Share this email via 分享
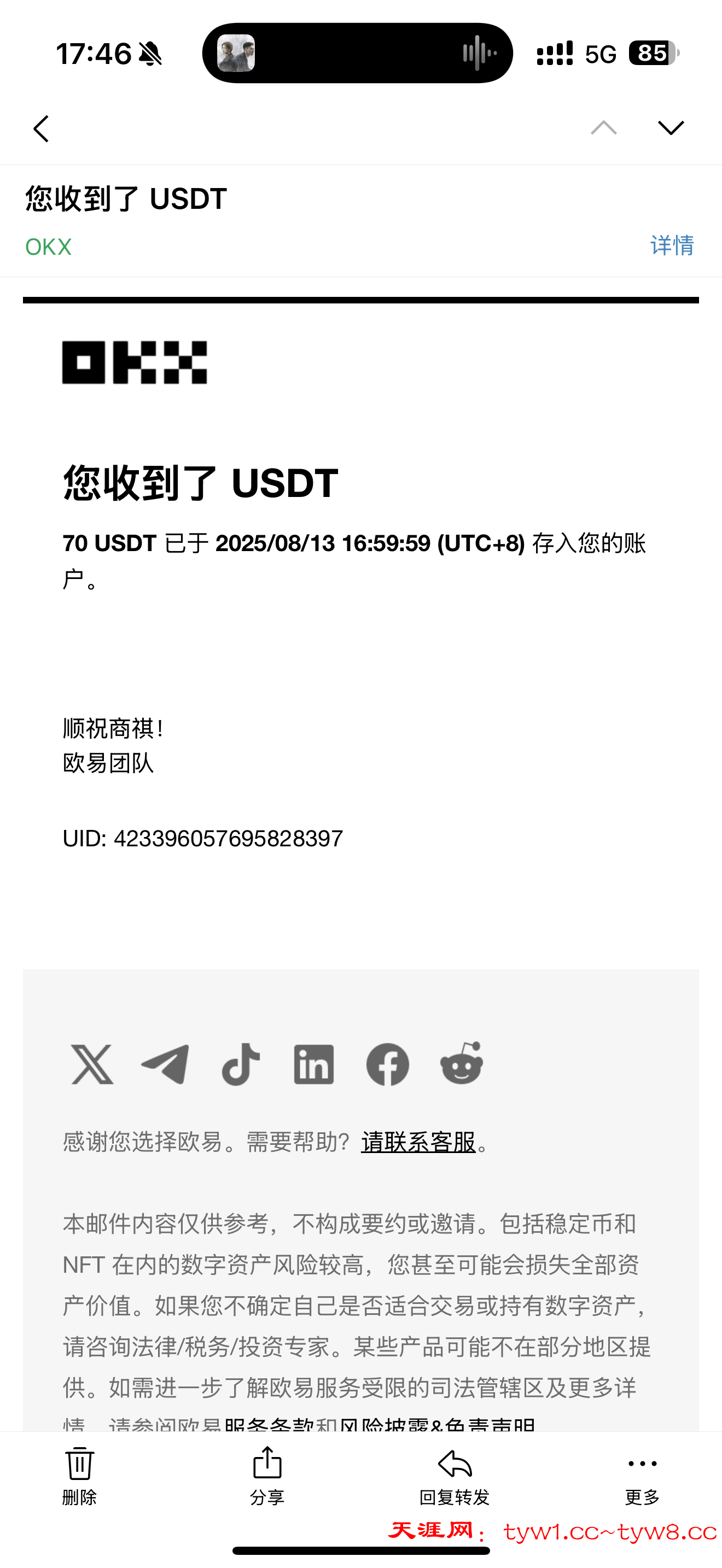The width and height of the screenshot is (722, 1568). (x=267, y=1476)
